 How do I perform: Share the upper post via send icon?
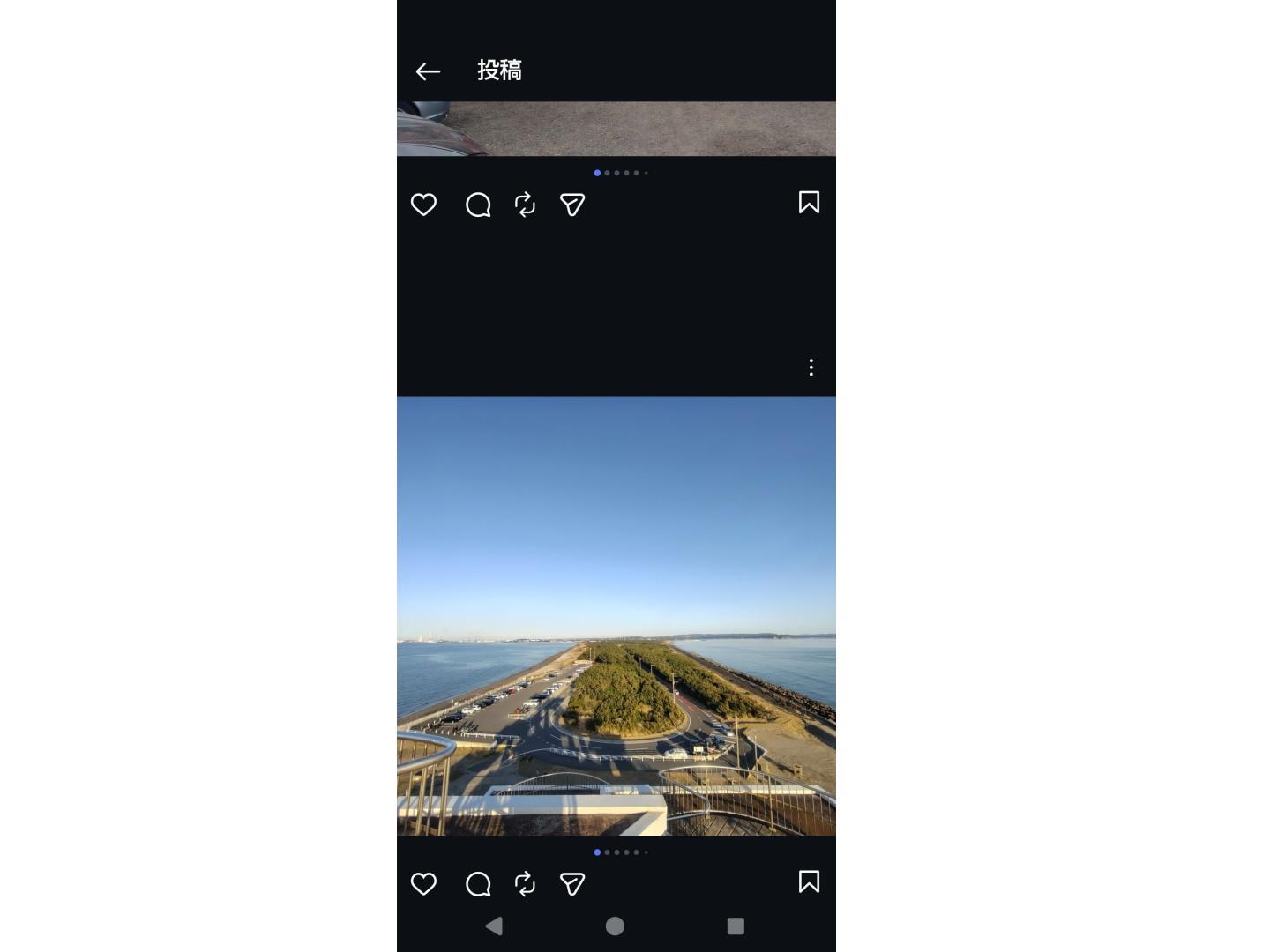coord(572,205)
